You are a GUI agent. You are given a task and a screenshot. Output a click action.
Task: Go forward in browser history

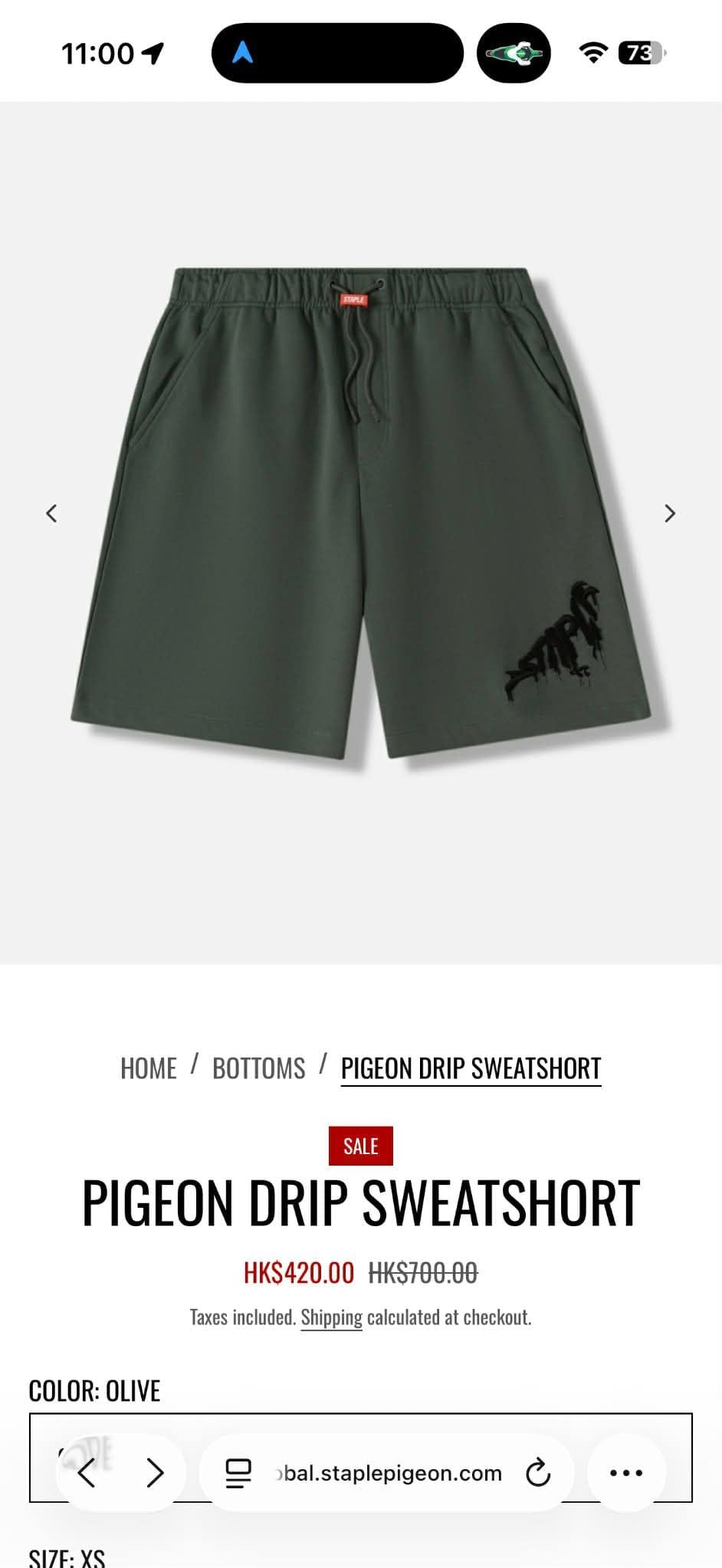(x=155, y=1472)
